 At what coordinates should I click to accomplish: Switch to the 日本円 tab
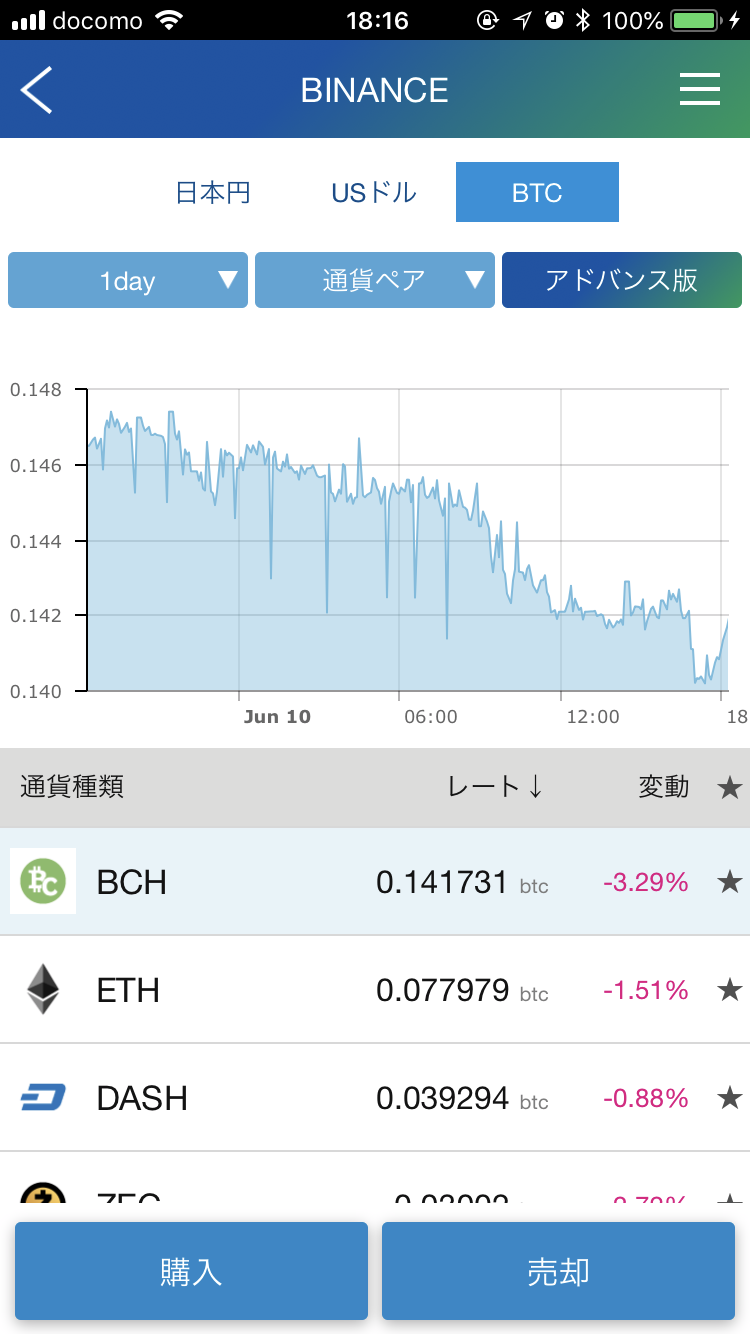pyautogui.click(x=212, y=192)
